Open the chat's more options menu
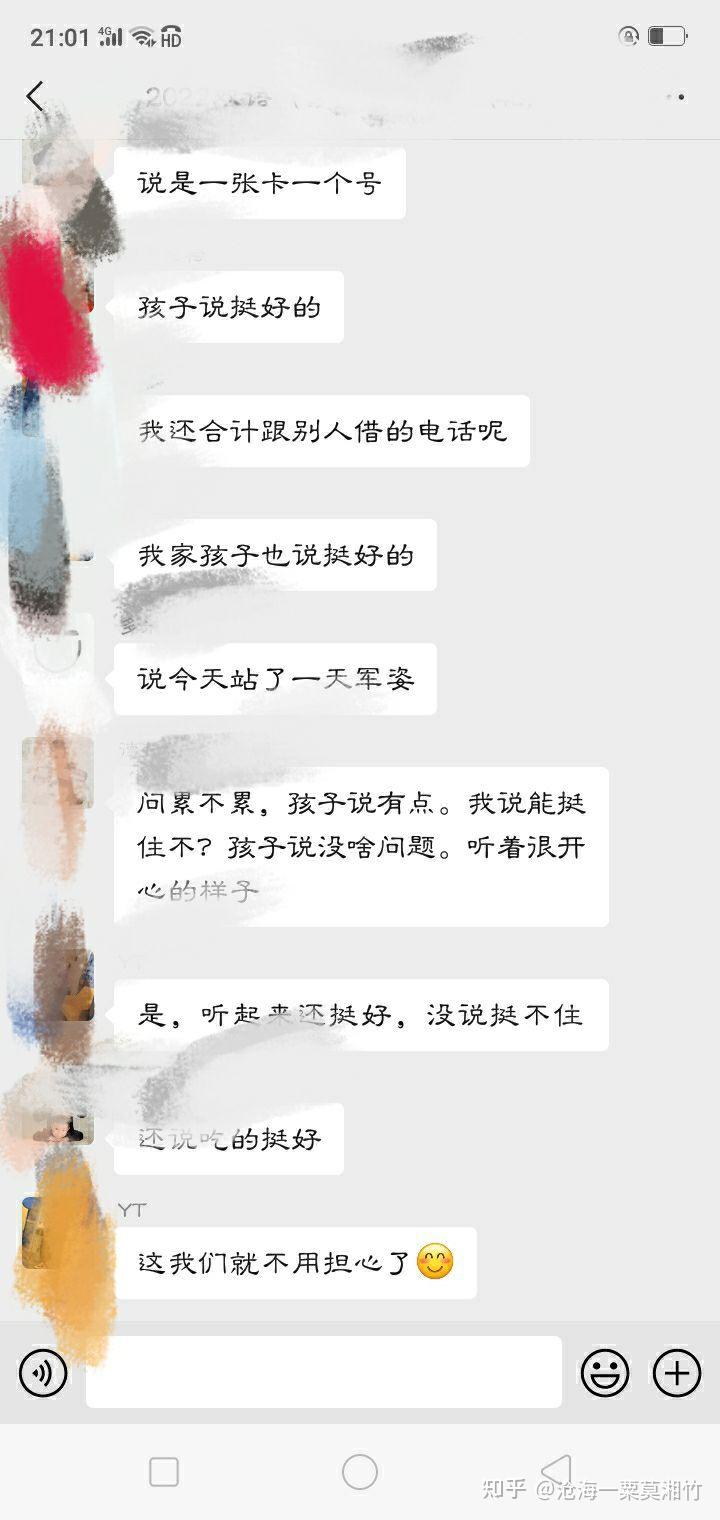 pos(677,97)
